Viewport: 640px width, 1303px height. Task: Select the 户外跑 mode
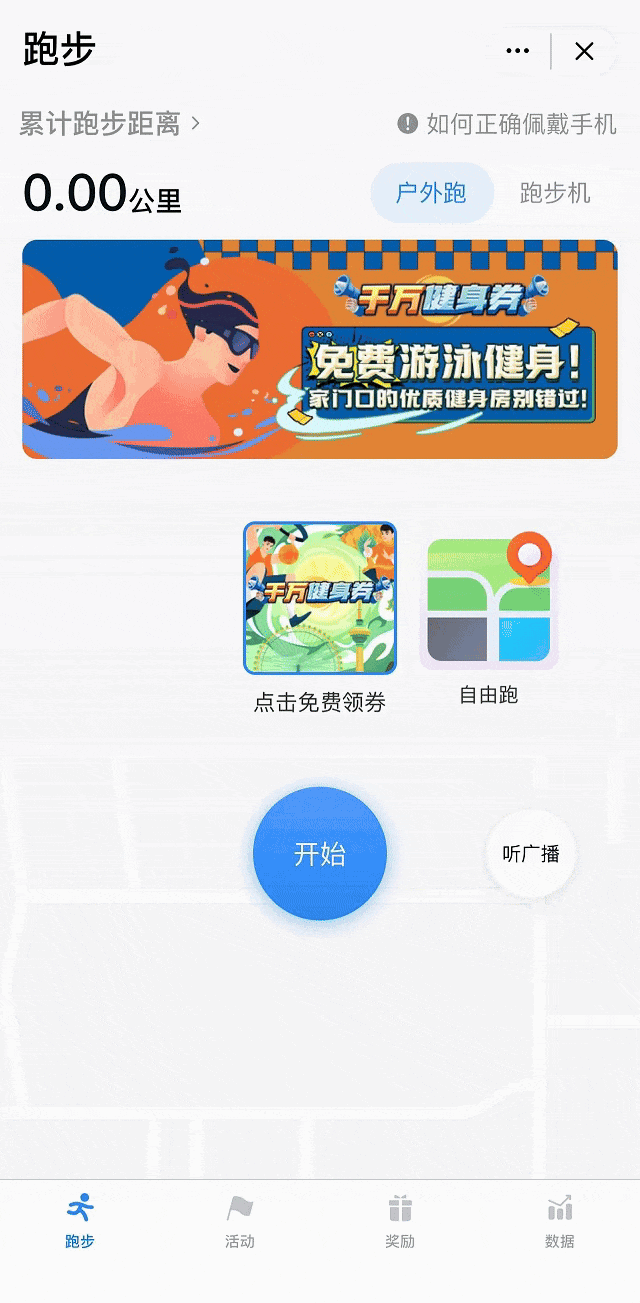[x=432, y=192]
